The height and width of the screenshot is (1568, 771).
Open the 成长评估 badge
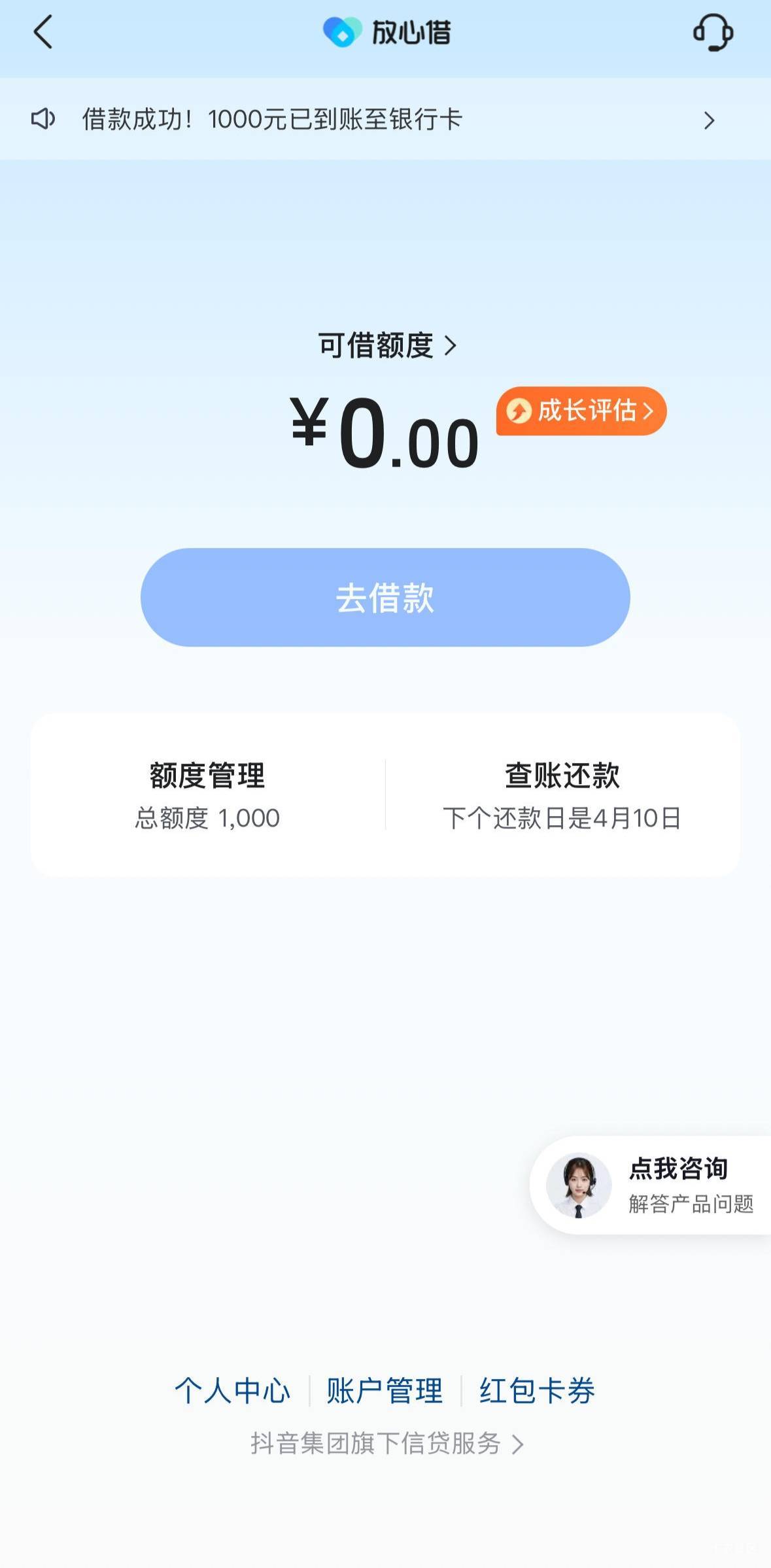click(x=581, y=411)
